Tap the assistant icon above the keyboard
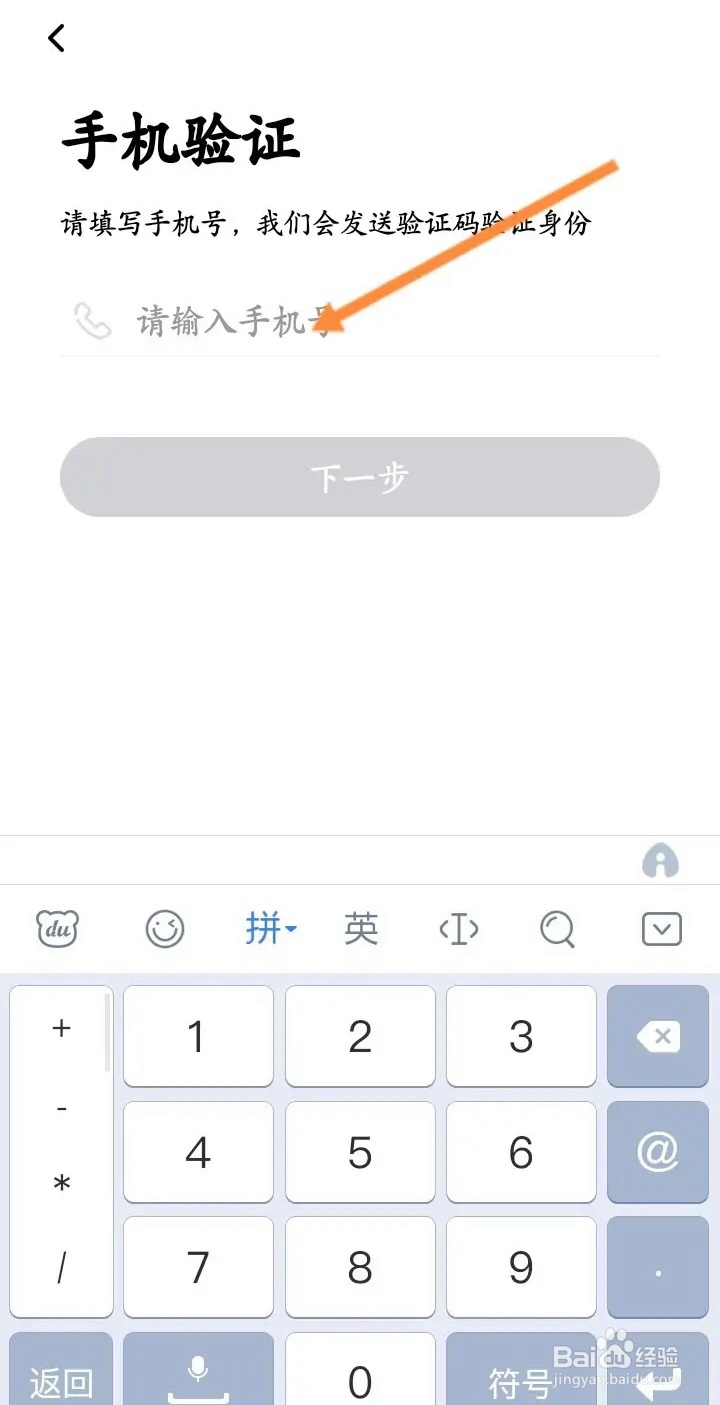720x1405 pixels. click(x=659, y=861)
